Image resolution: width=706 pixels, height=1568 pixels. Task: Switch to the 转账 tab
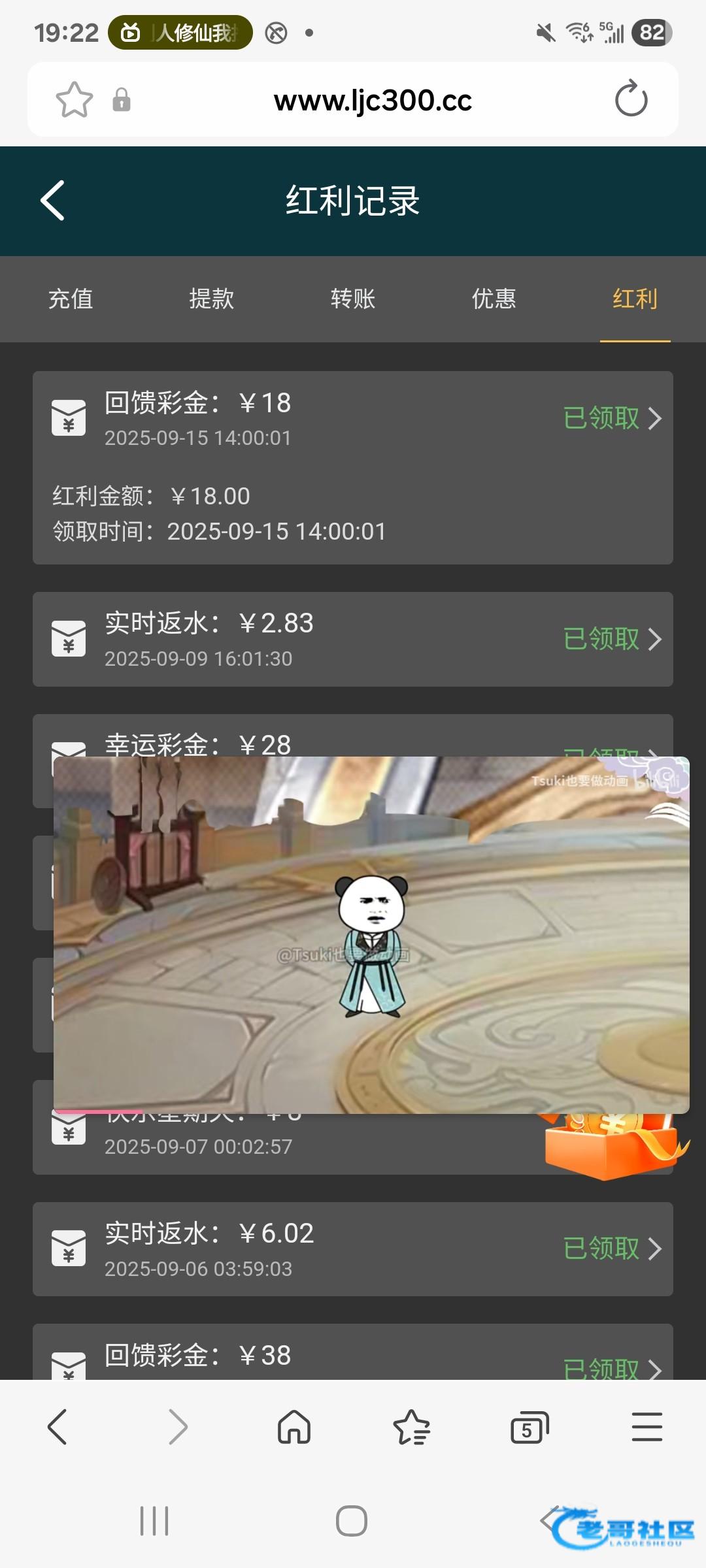pyautogui.click(x=353, y=299)
